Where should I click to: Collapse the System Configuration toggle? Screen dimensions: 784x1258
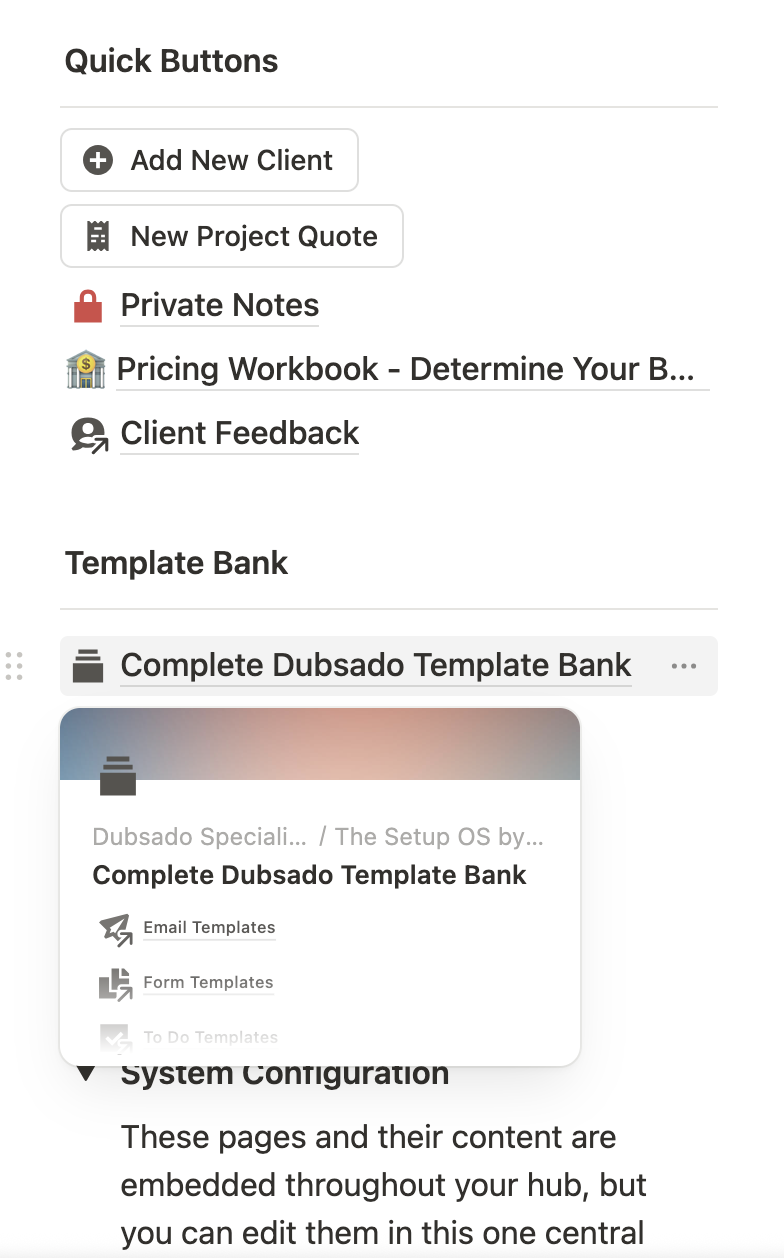[x=87, y=1074]
